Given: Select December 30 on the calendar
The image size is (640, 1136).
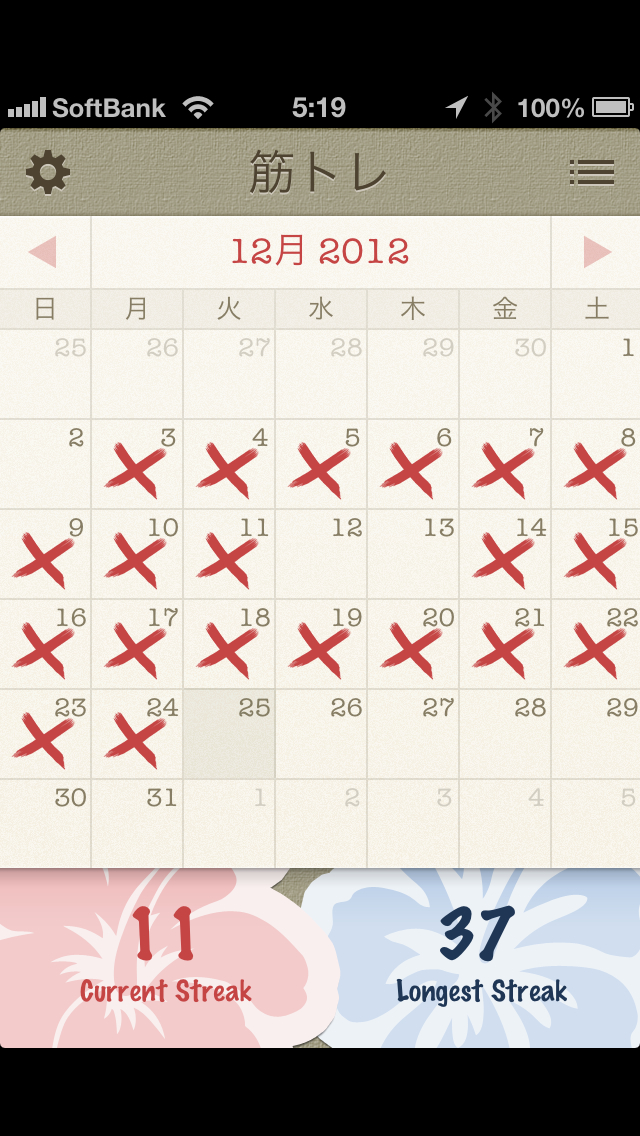Looking at the screenshot, I should tap(46, 823).
